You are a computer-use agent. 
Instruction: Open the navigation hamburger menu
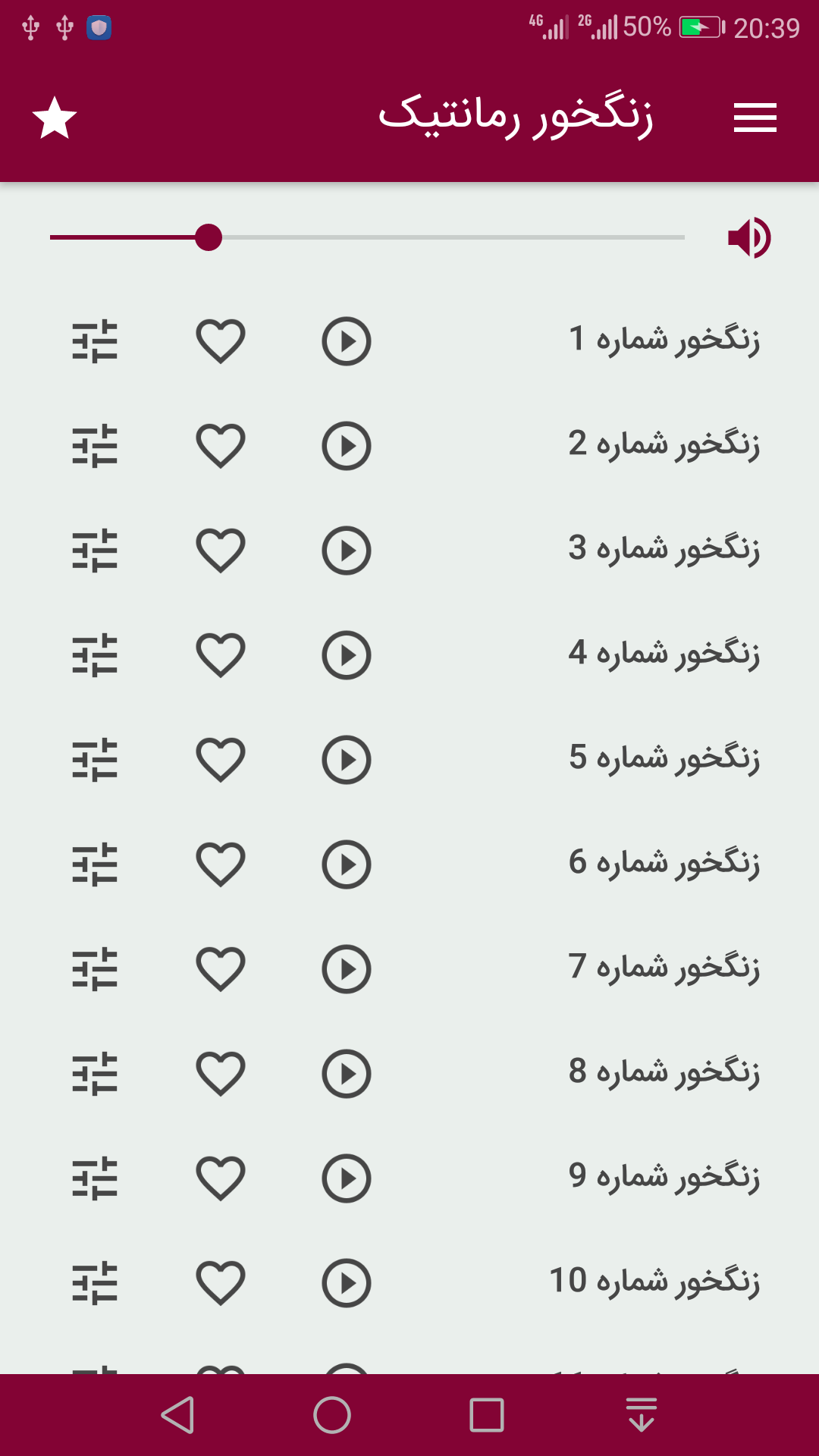[755, 118]
